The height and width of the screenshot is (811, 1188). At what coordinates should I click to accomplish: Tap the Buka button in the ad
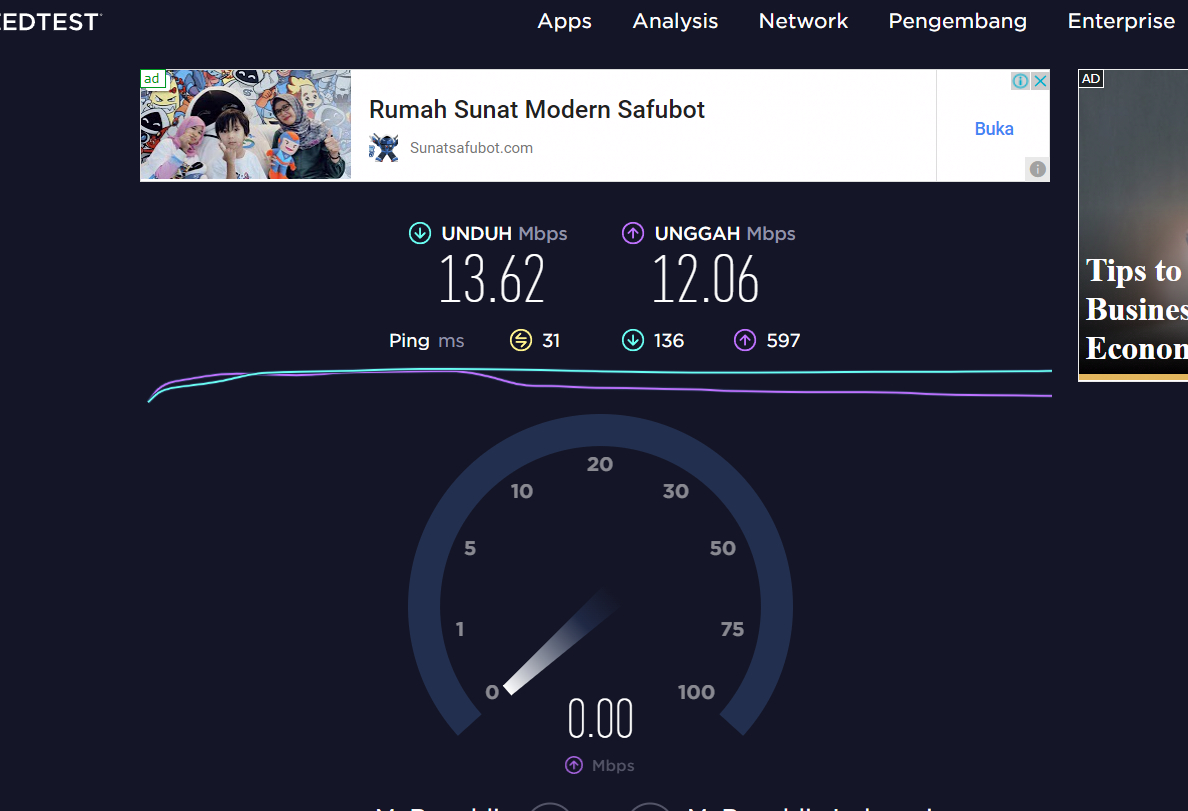(x=993, y=129)
